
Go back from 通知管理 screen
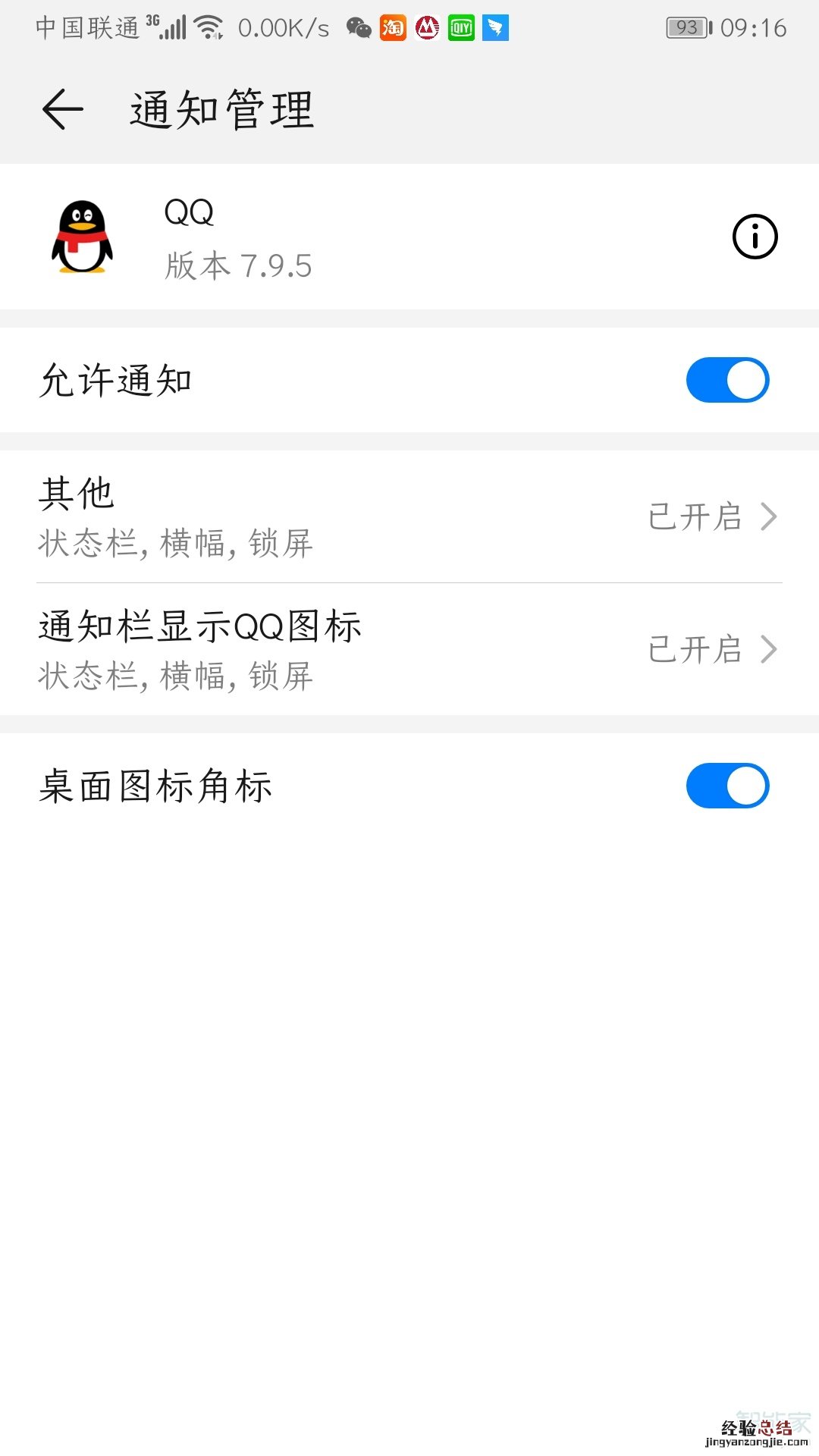(63, 109)
